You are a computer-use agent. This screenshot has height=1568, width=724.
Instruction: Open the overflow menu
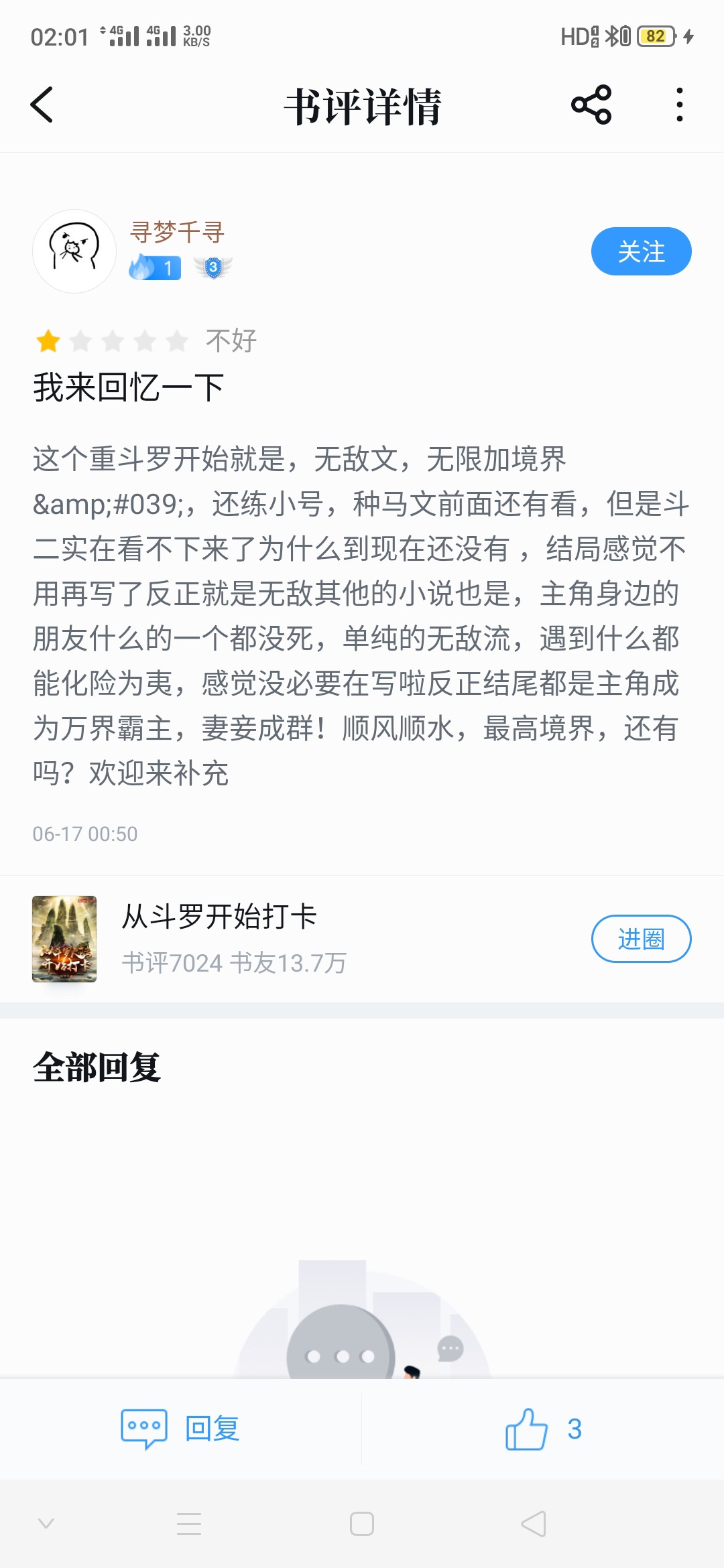tap(679, 105)
